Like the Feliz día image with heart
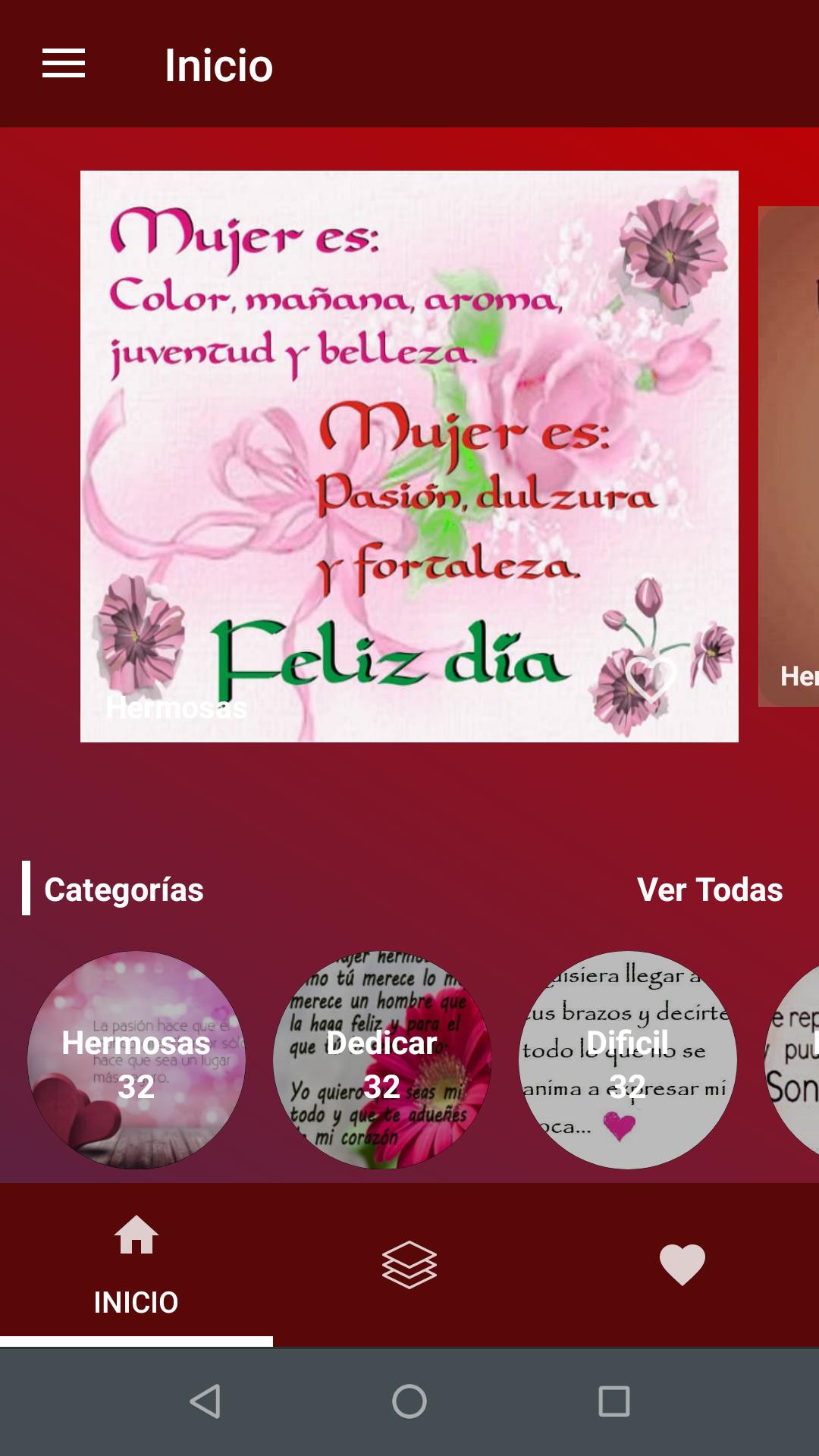The height and width of the screenshot is (1456, 819). pos(650,677)
